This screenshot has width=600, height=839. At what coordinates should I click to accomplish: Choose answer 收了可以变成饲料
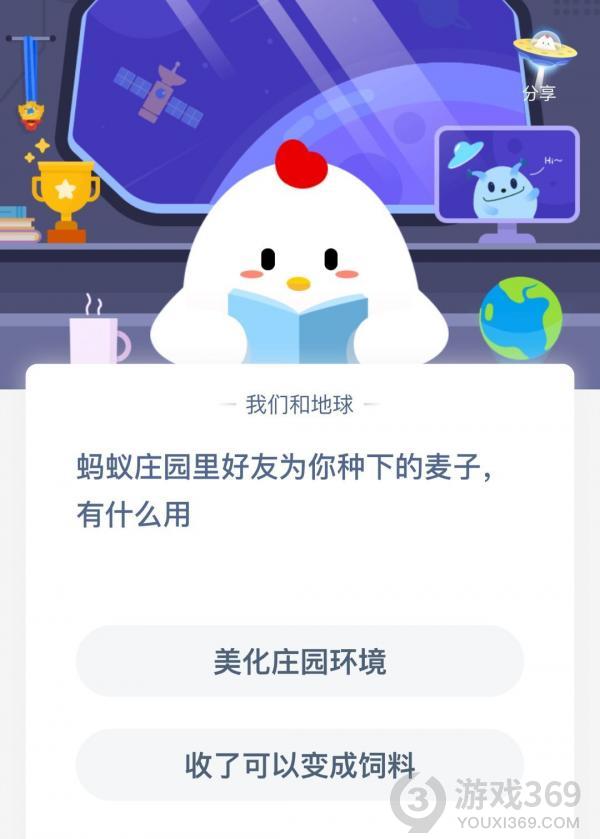click(300, 765)
